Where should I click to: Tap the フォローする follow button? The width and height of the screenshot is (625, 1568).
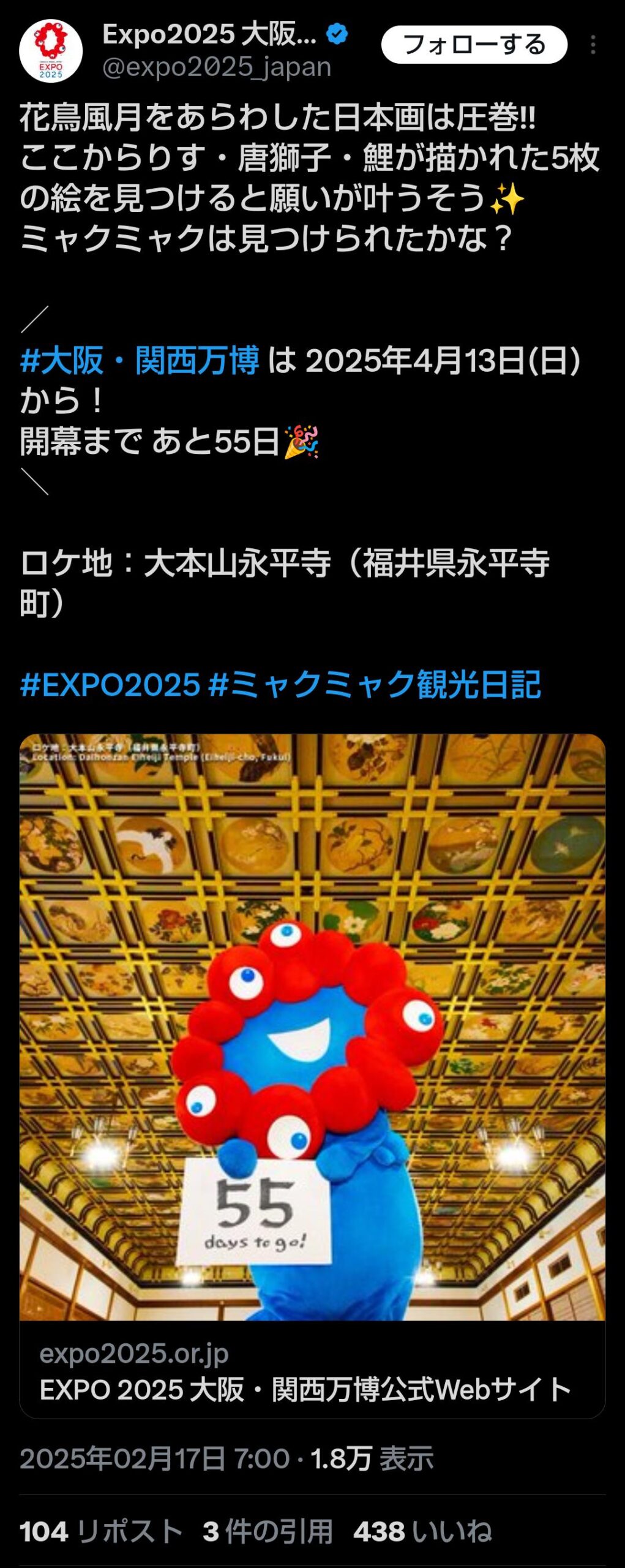474,45
